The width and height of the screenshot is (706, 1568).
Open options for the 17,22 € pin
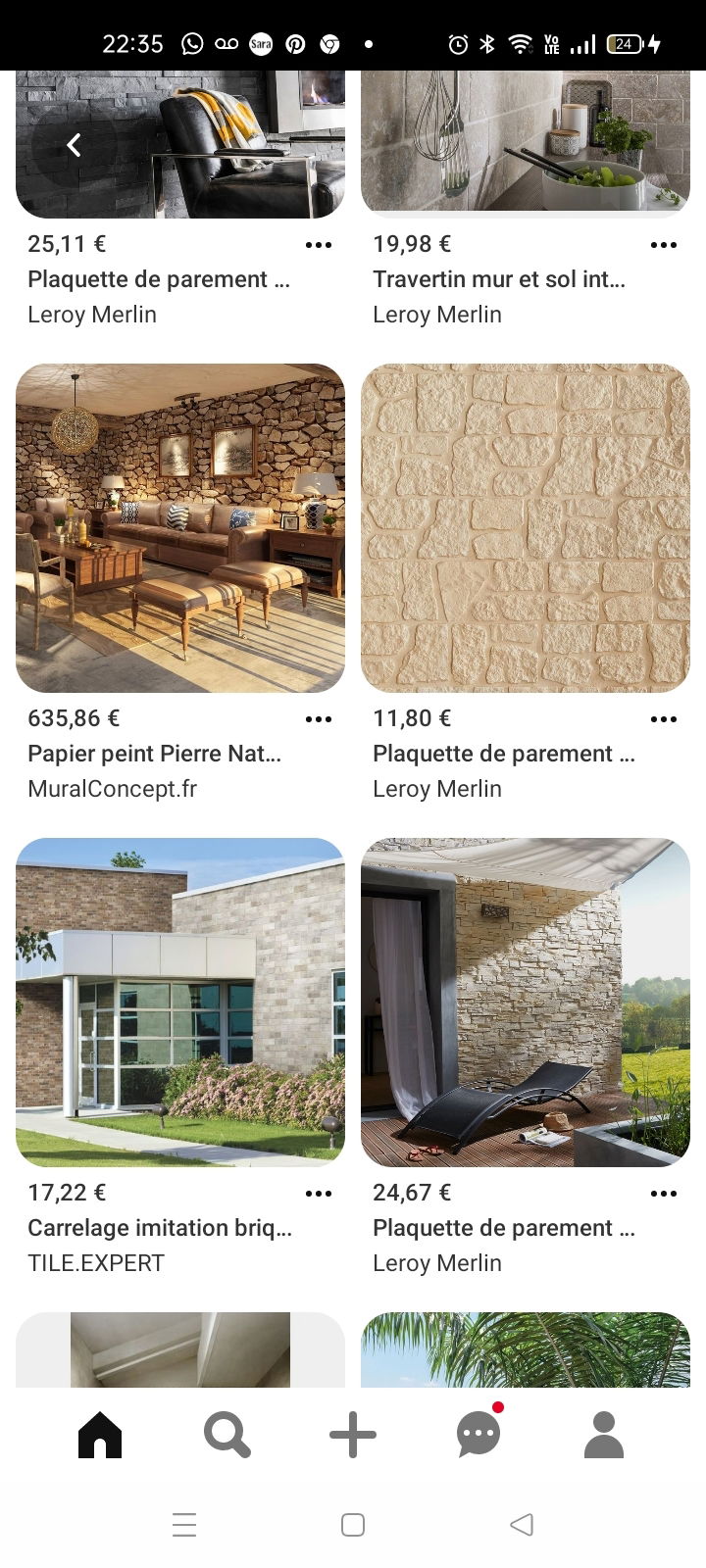(x=319, y=1194)
